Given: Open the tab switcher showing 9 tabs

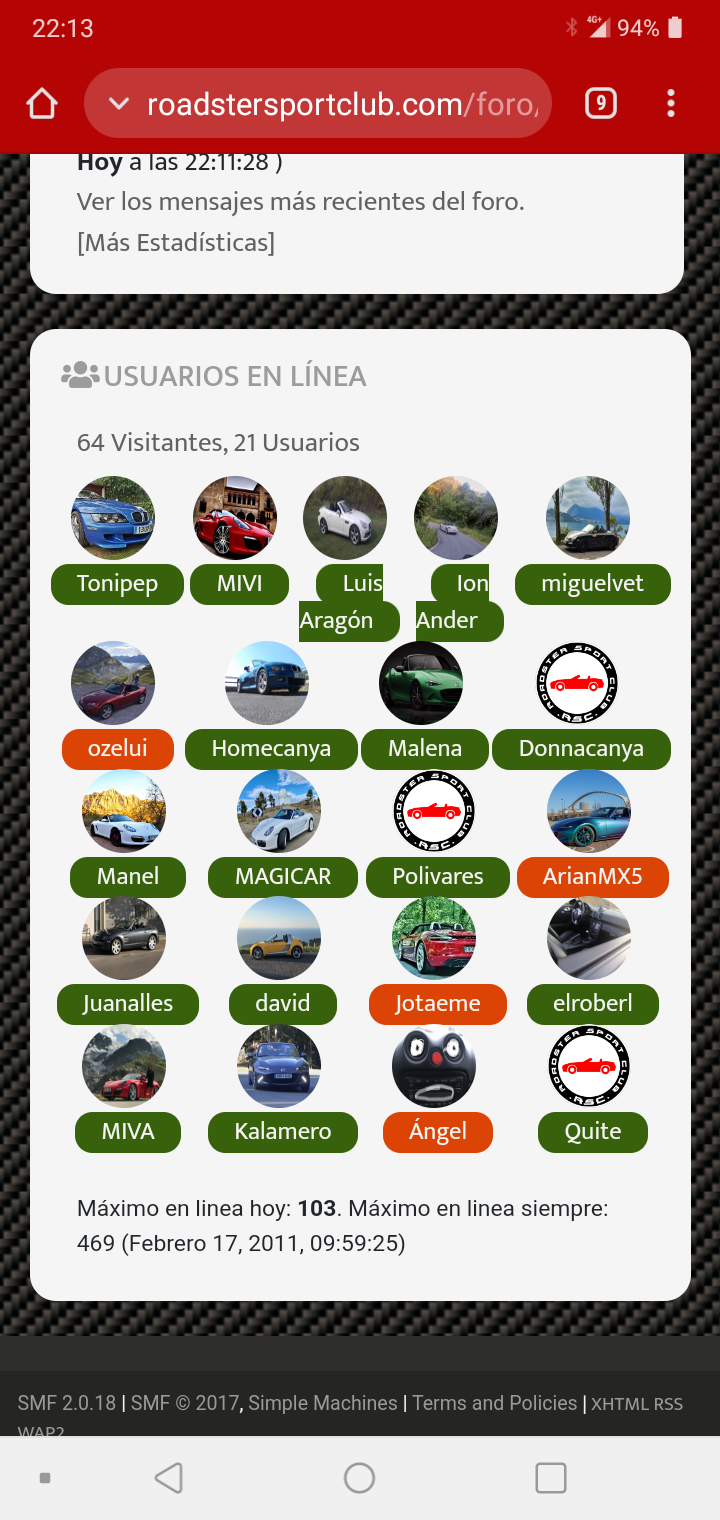Looking at the screenshot, I should [600, 103].
